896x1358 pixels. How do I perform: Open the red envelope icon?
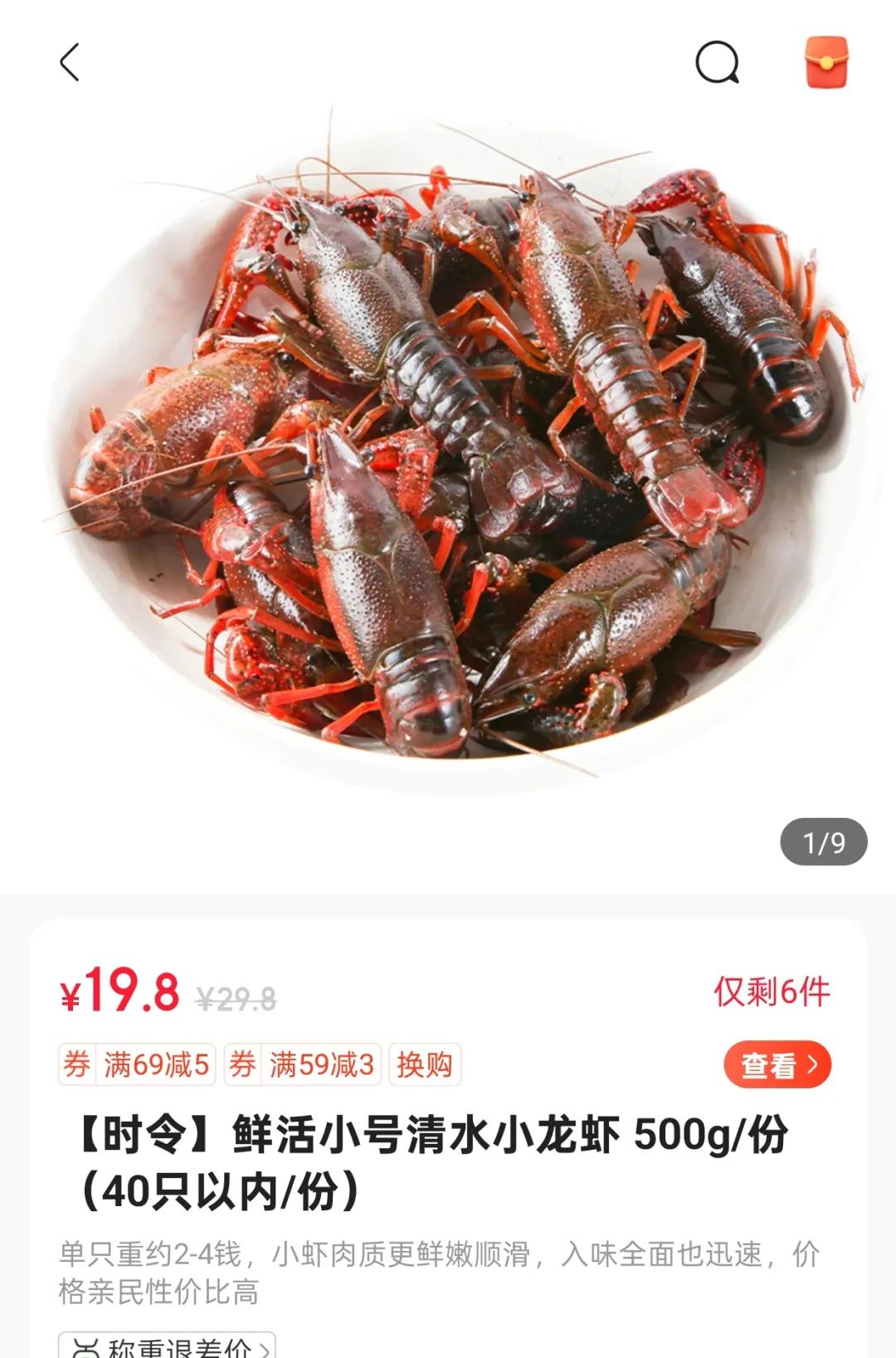click(x=826, y=63)
